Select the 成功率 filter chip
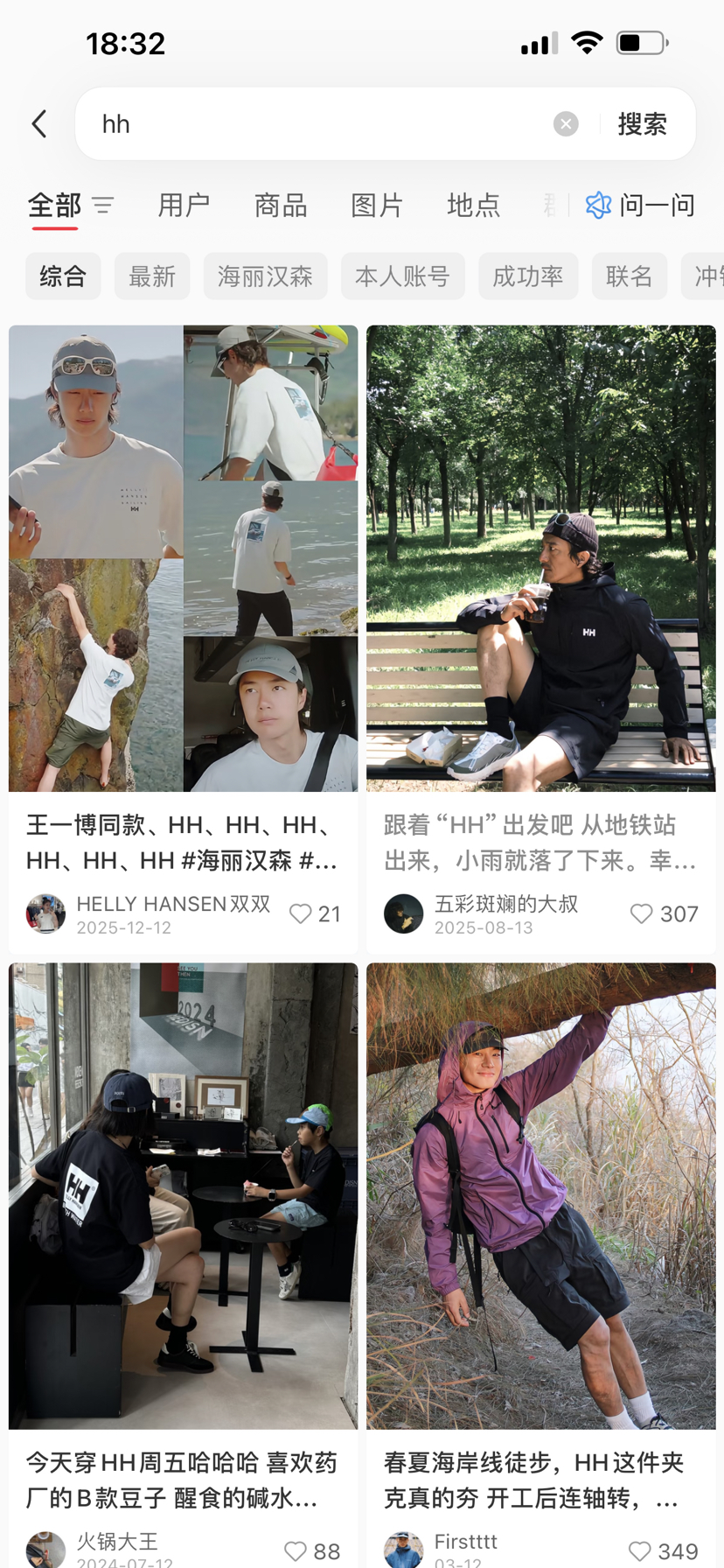This screenshot has width=724, height=1568. [528, 276]
